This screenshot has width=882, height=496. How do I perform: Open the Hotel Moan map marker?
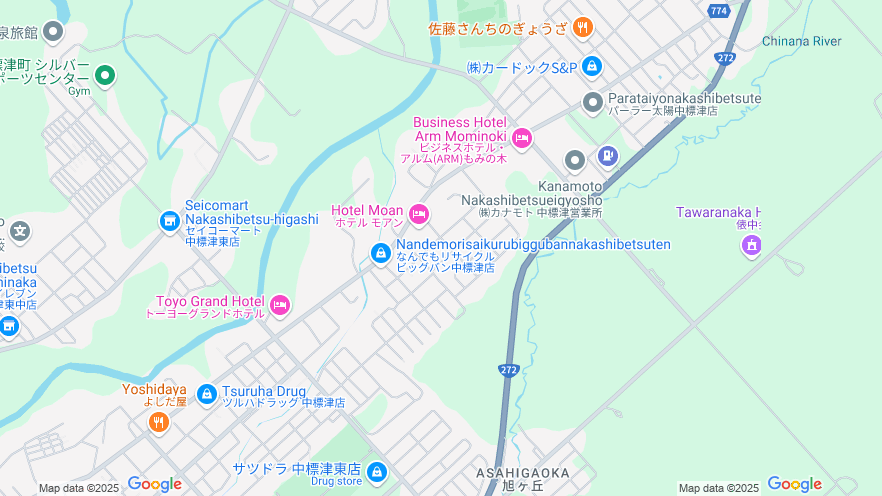pyautogui.click(x=419, y=212)
